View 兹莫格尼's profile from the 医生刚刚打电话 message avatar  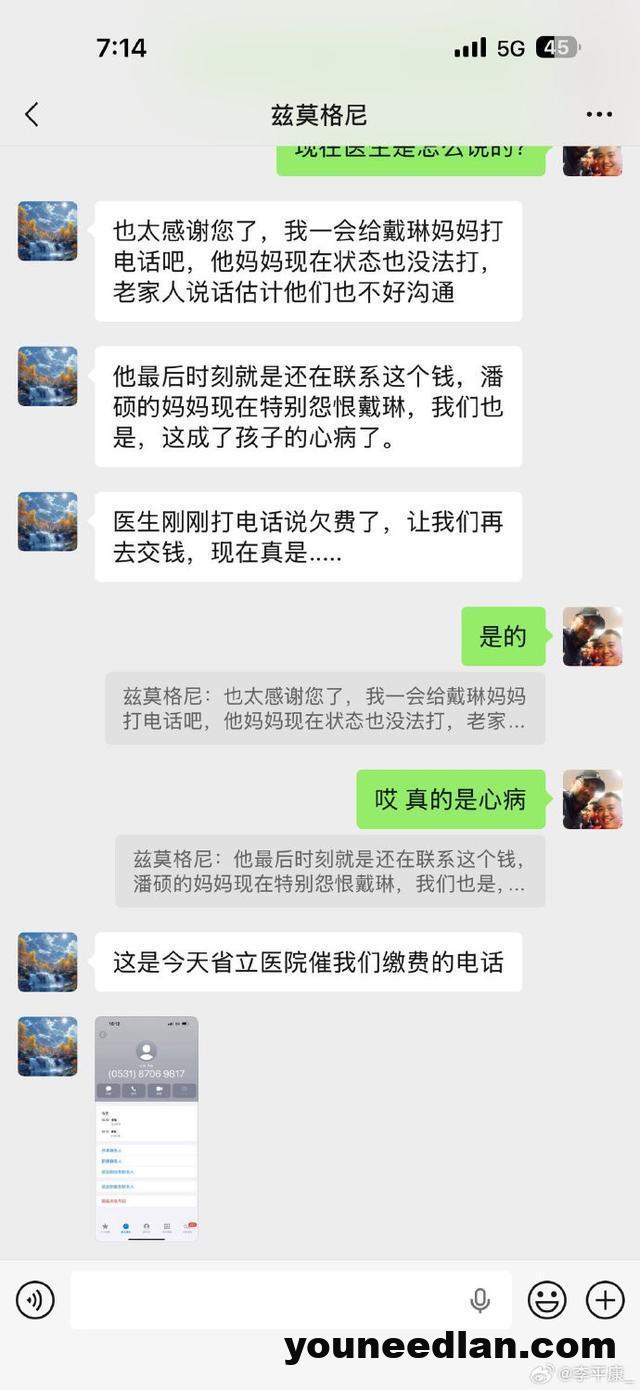[x=47, y=521]
